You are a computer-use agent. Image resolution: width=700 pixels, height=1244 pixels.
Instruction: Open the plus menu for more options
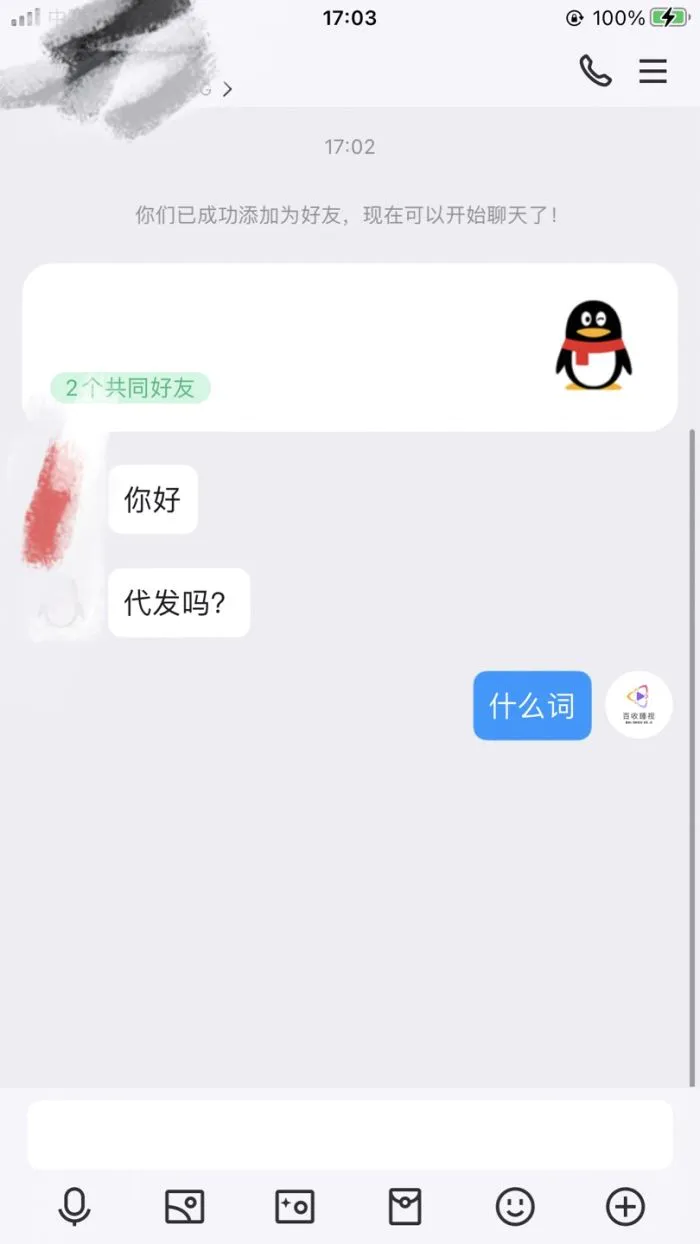625,1206
